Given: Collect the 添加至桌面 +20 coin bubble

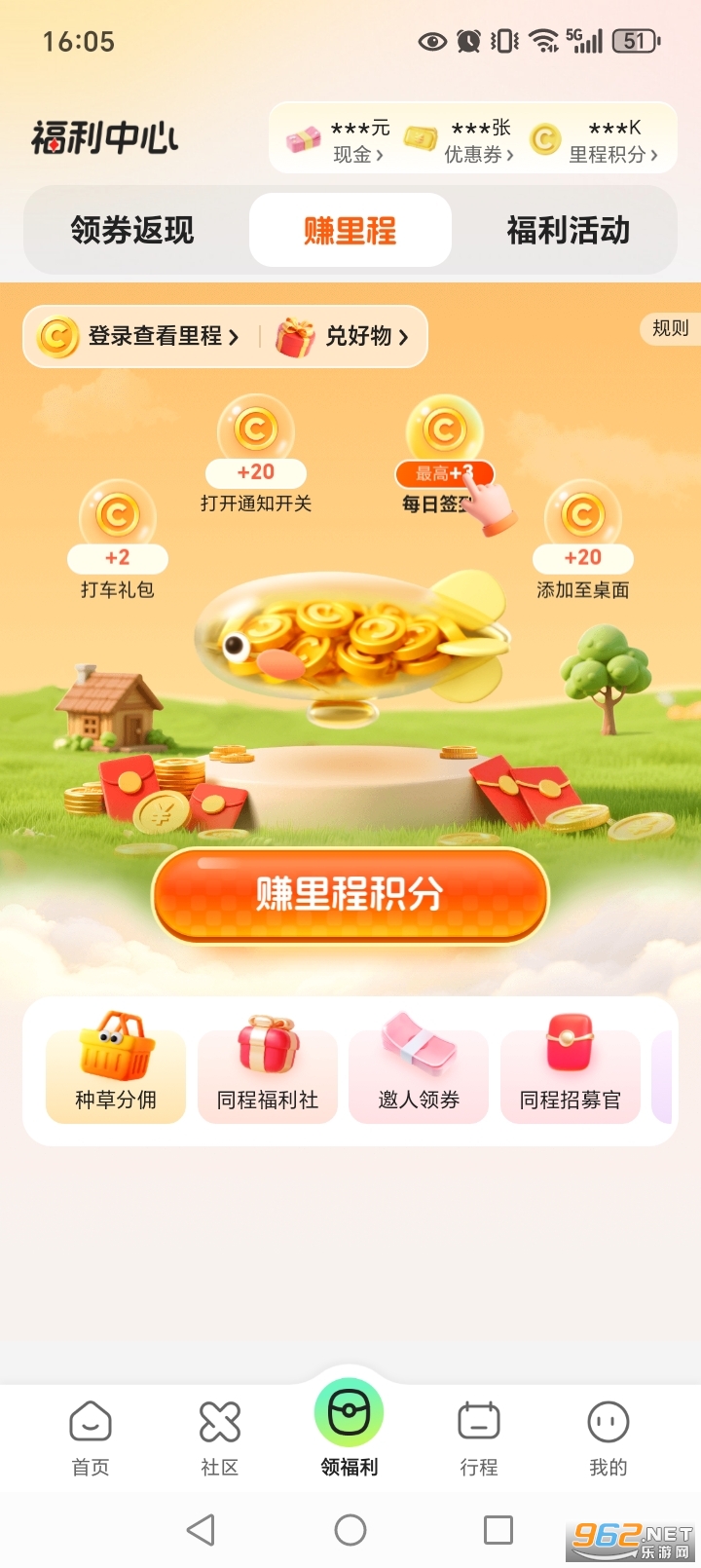Looking at the screenshot, I should [583, 537].
